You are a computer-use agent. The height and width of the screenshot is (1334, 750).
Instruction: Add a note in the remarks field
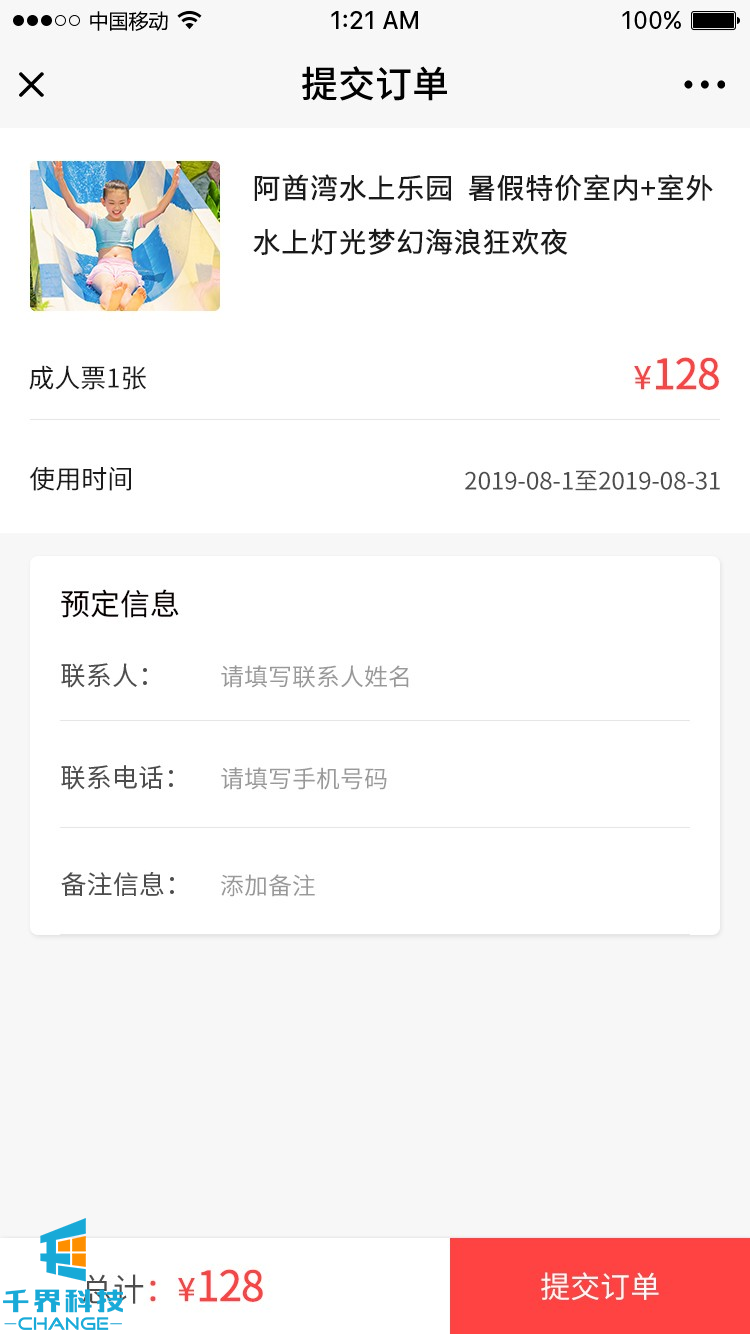[450, 886]
